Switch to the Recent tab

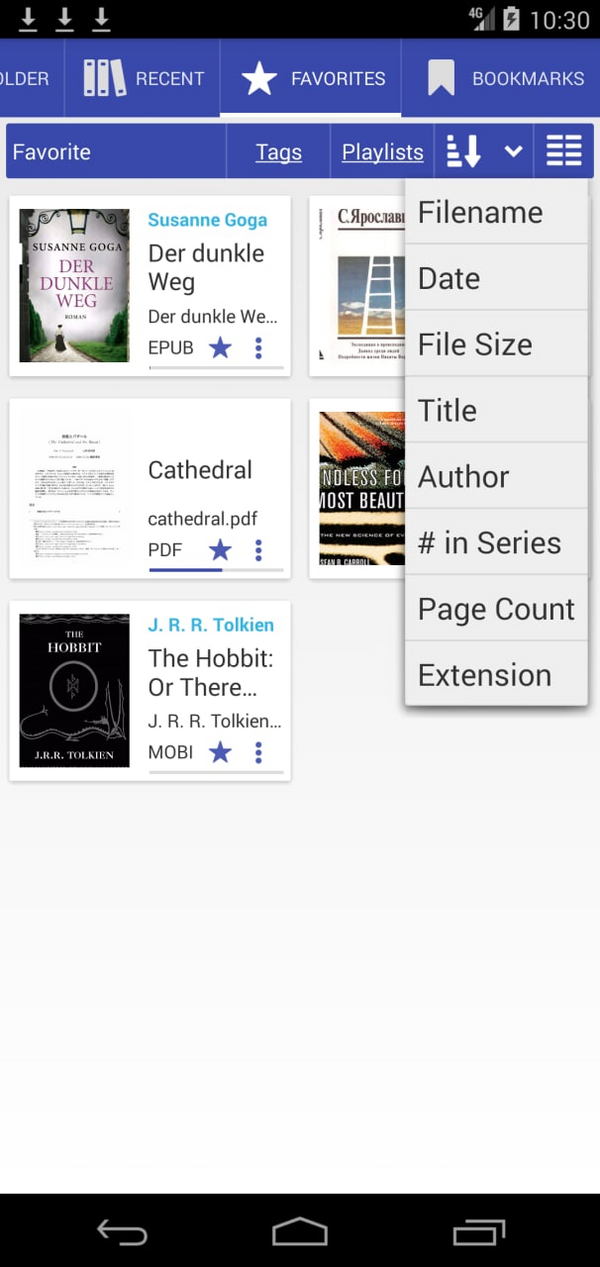(143, 78)
